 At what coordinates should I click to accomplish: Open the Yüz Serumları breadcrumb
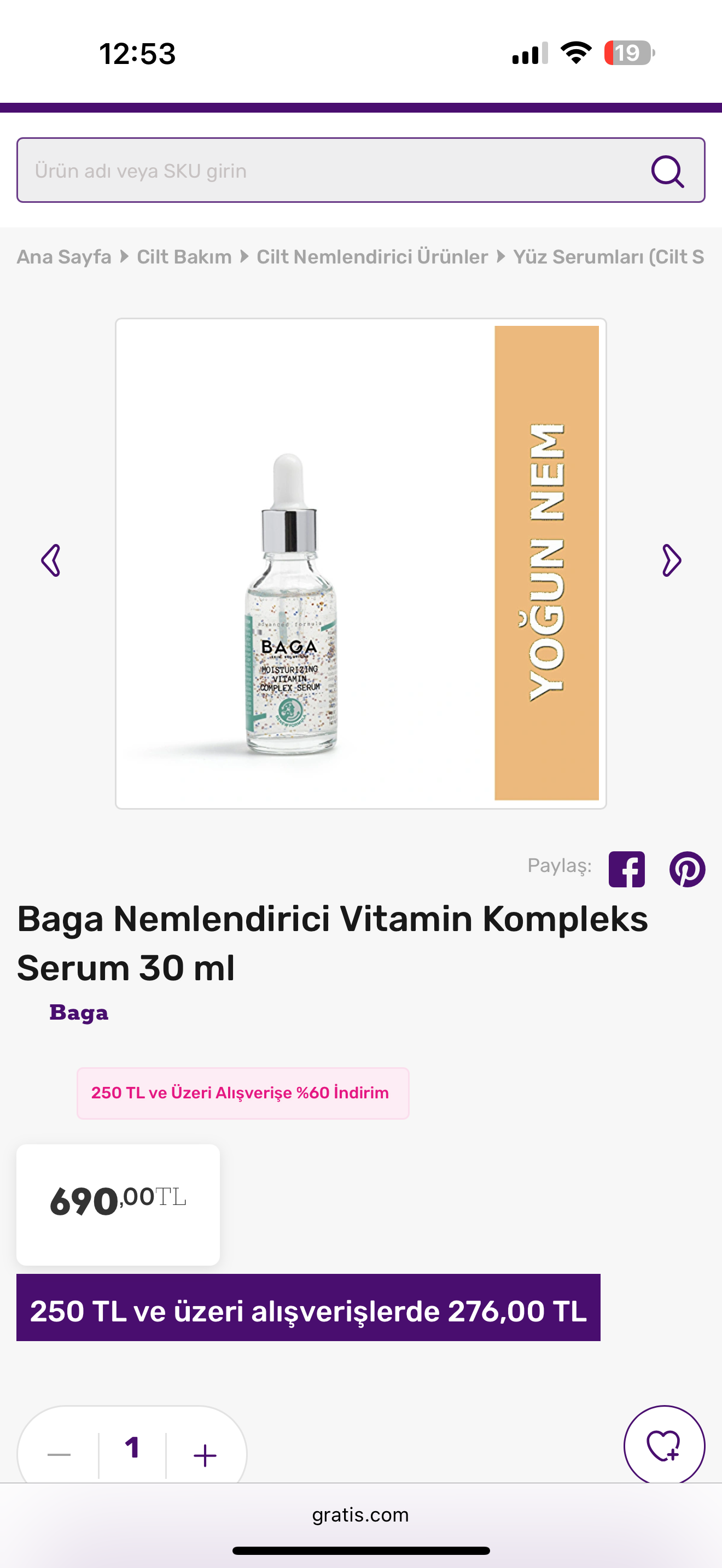pos(609,257)
